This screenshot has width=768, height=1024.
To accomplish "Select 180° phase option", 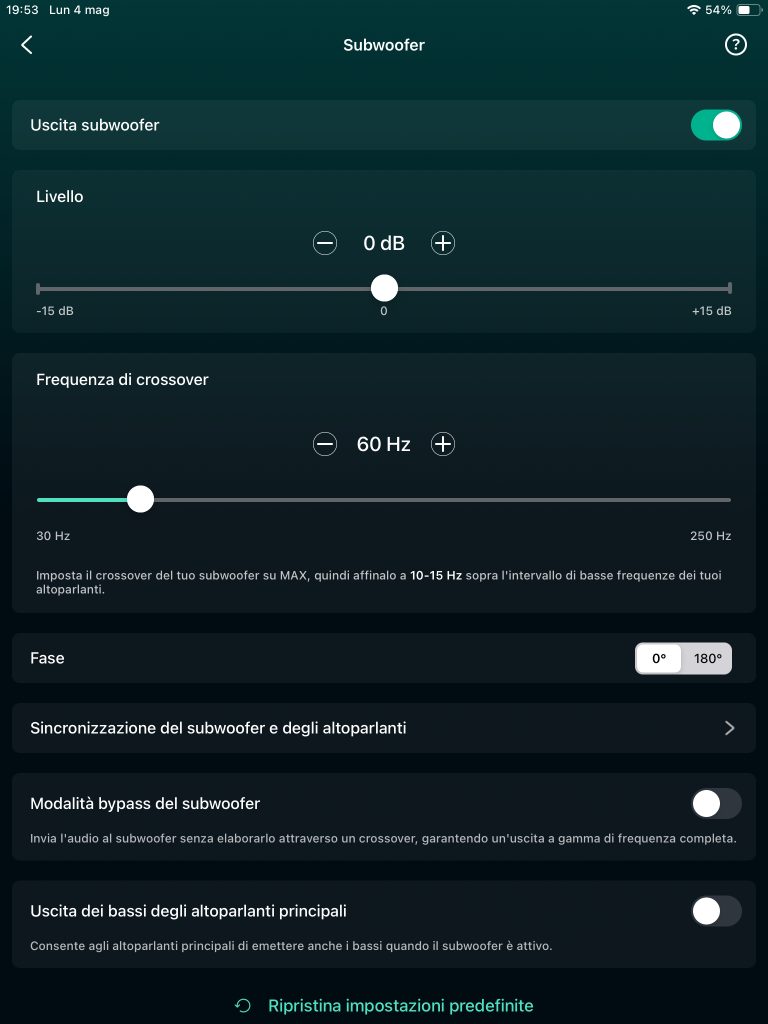I will pyautogui.click(x=707, y=658).
